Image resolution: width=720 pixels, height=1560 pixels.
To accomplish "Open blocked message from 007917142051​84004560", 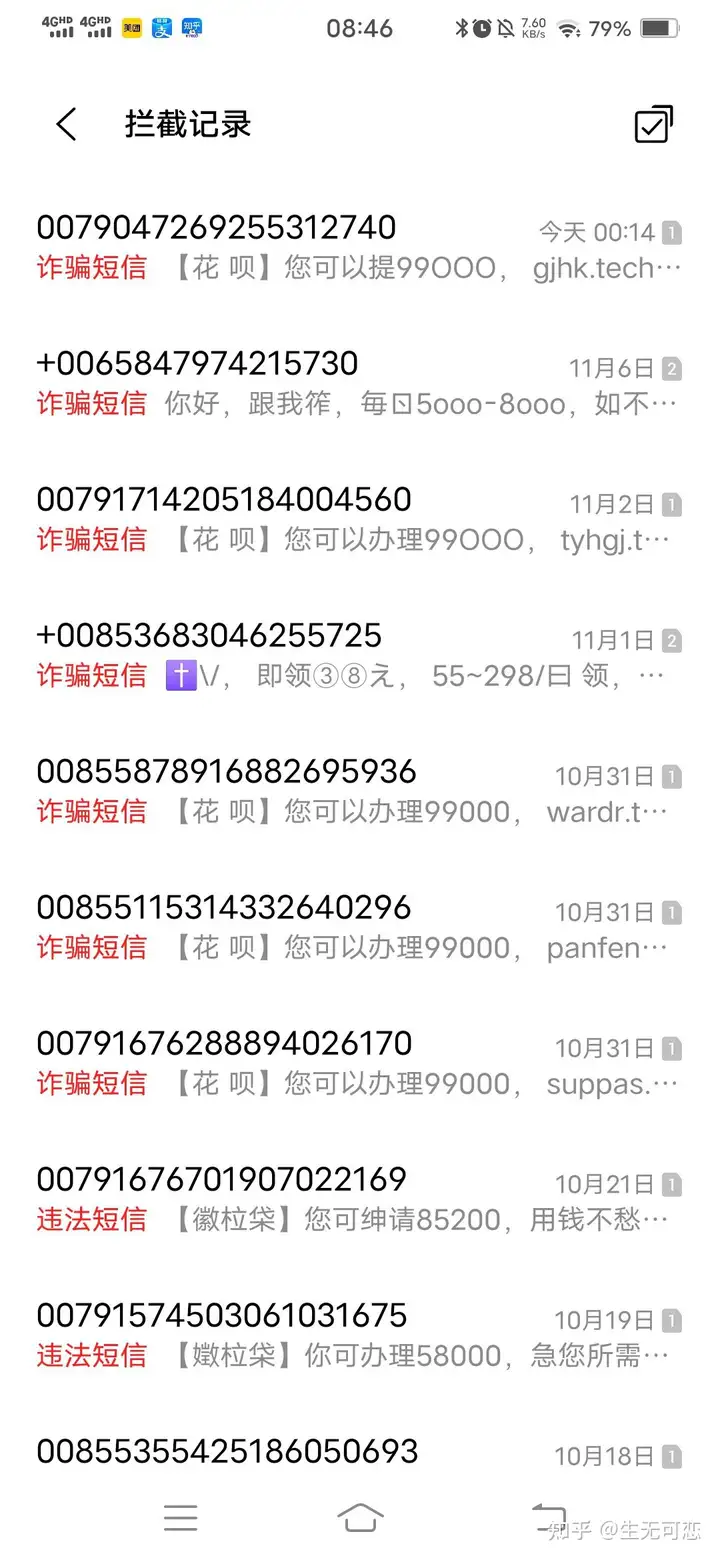I will pos(360,519).
